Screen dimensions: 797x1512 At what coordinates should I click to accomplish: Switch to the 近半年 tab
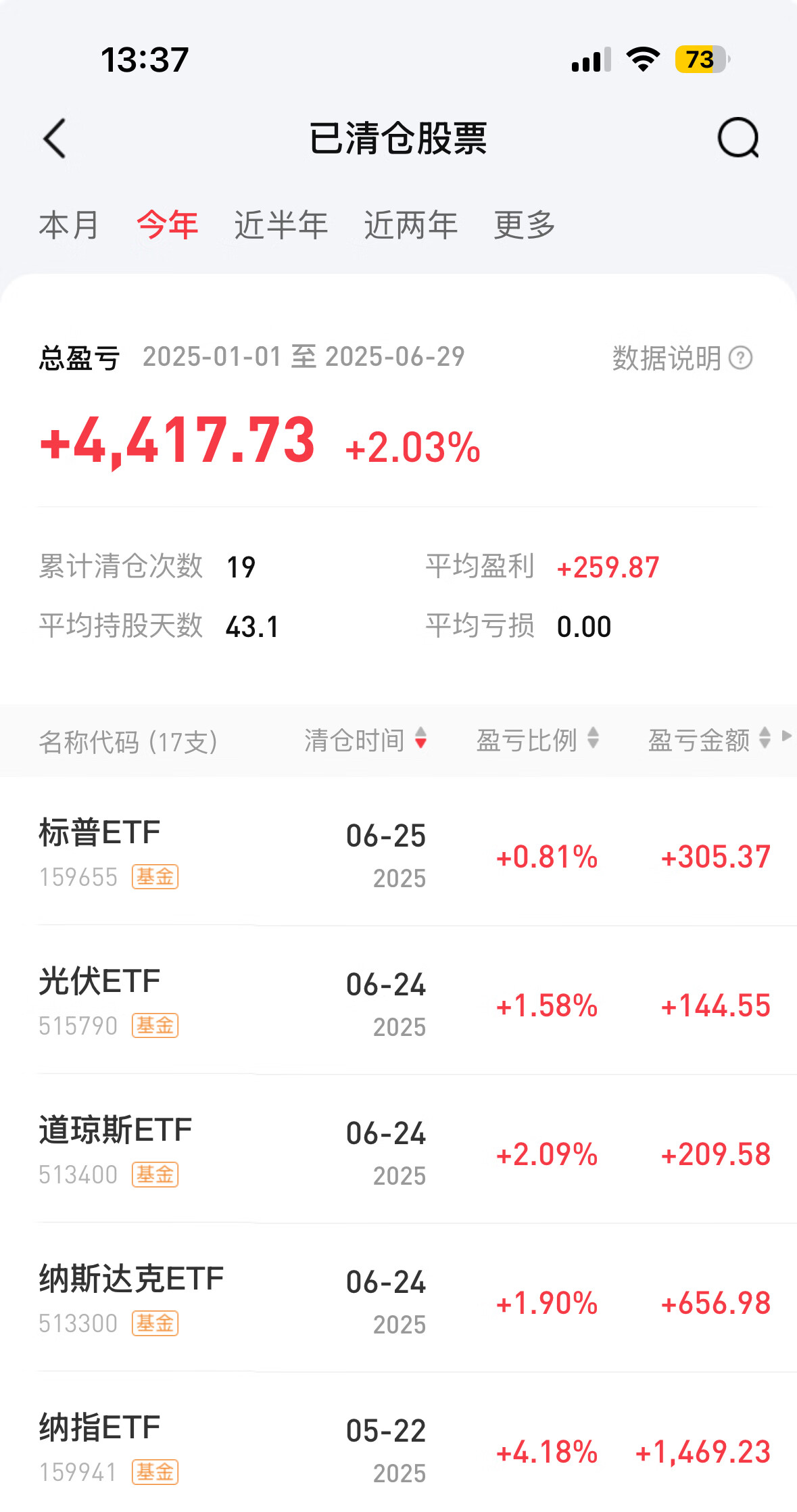[x=281, y=225]
